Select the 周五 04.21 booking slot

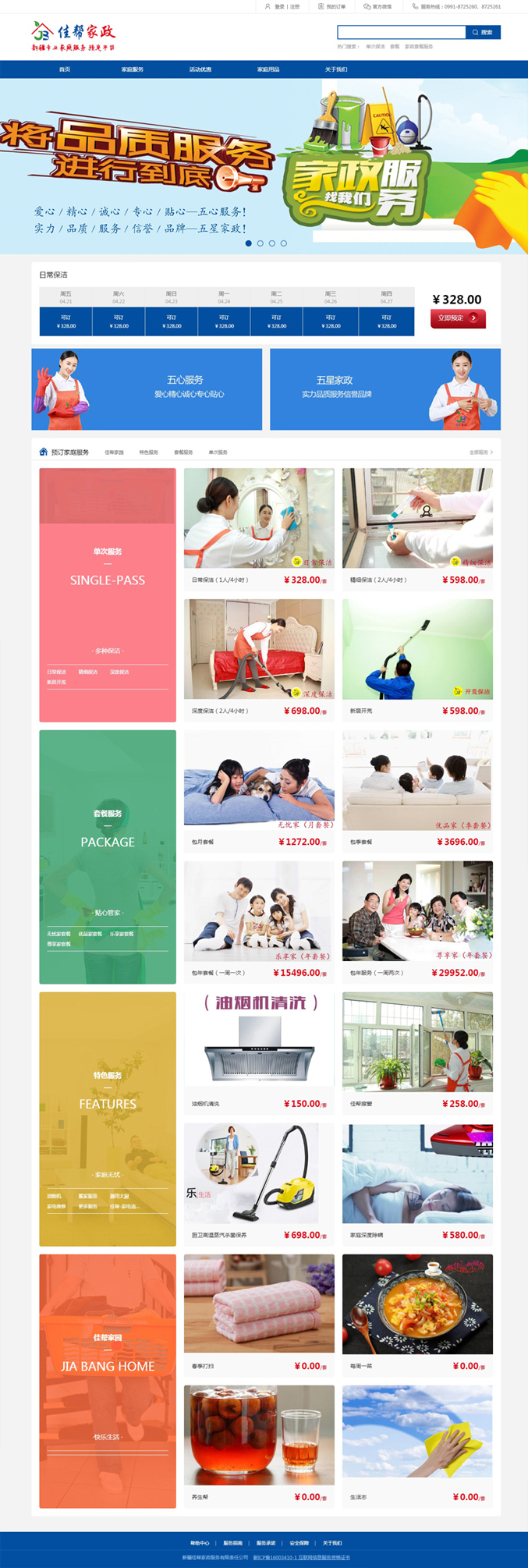(x=66, y=321)
